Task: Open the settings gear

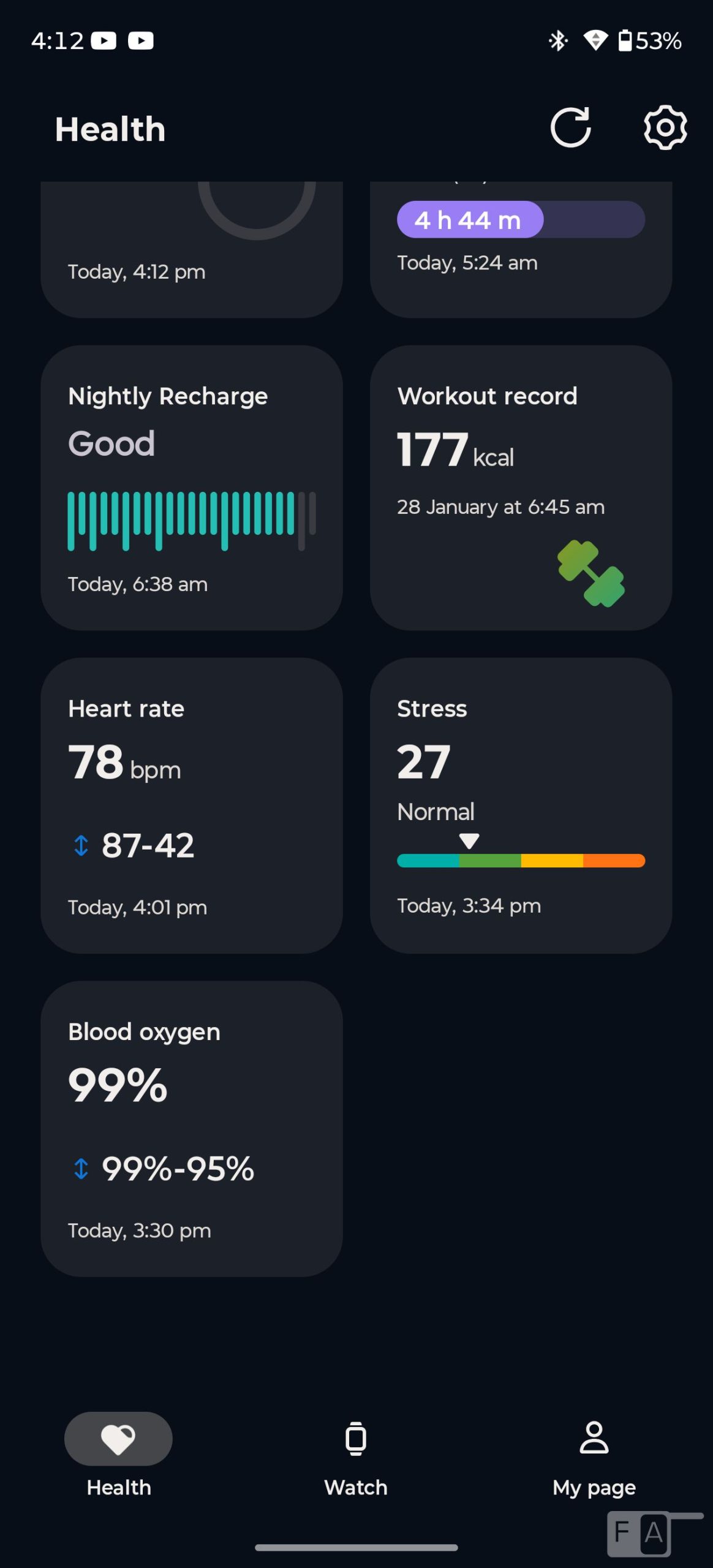Action: 665,127
